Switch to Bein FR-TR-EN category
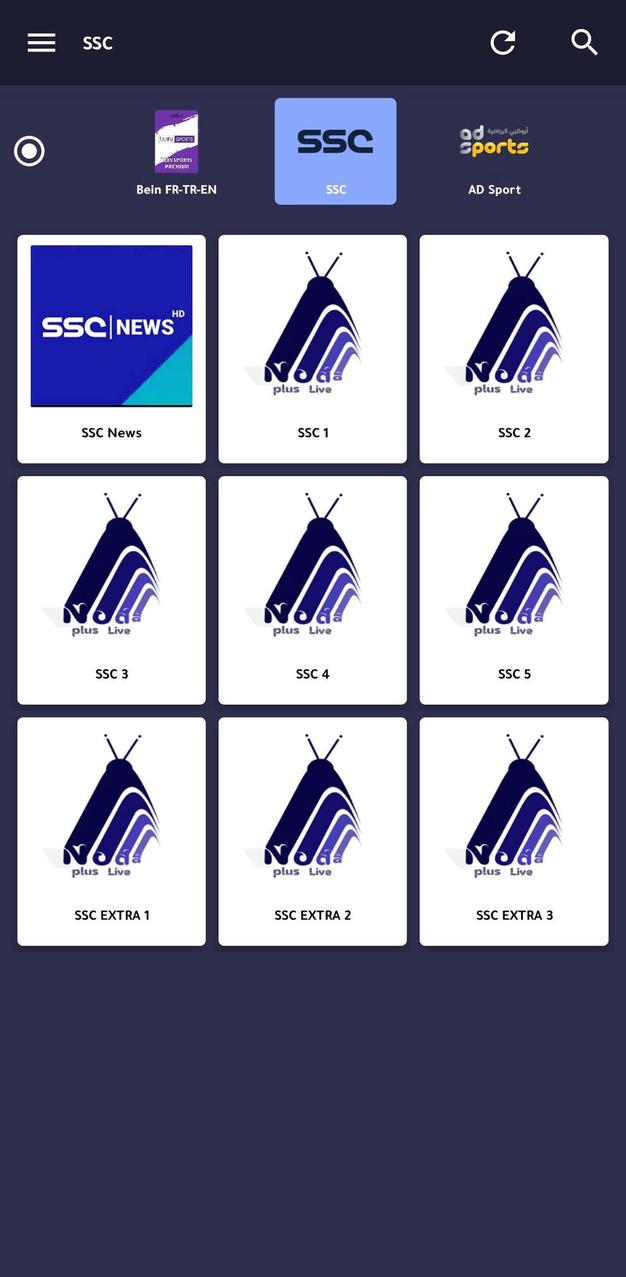626x1277 pixels. pyautogui.click(x=176, y=152)
